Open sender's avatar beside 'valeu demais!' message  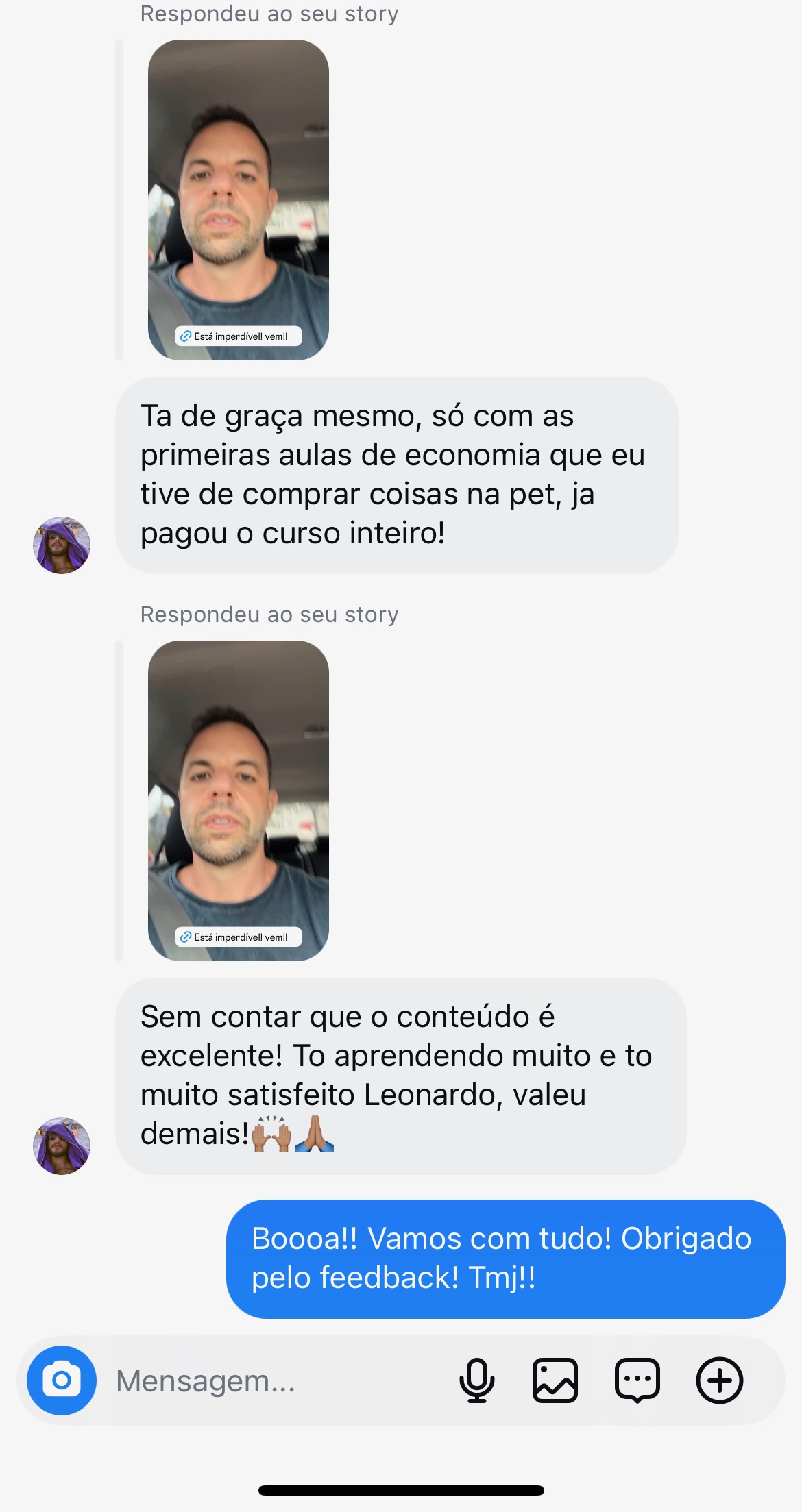tap(62, 1146)
